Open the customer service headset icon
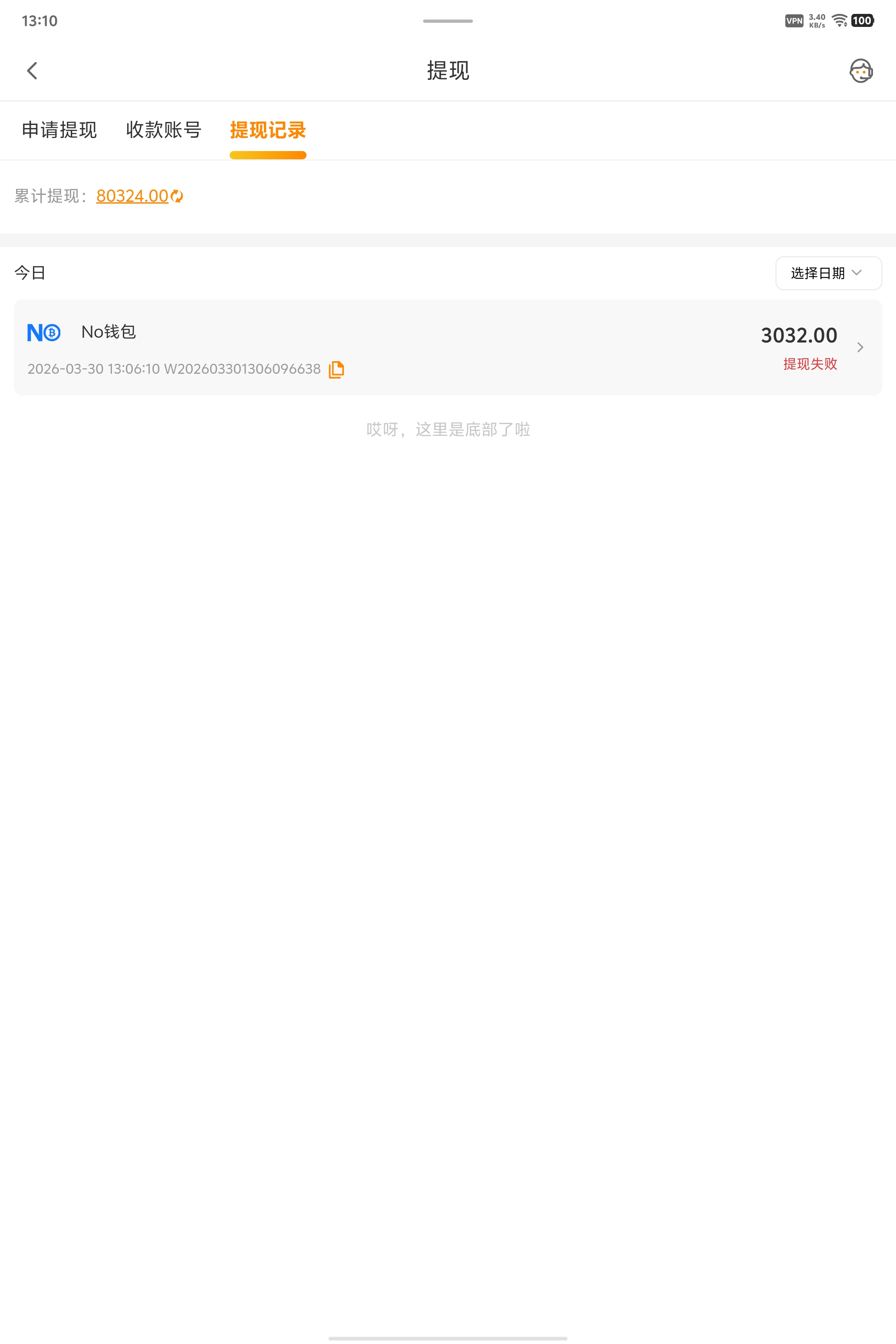Screen dimensions: 896x1344 point(860,71)
